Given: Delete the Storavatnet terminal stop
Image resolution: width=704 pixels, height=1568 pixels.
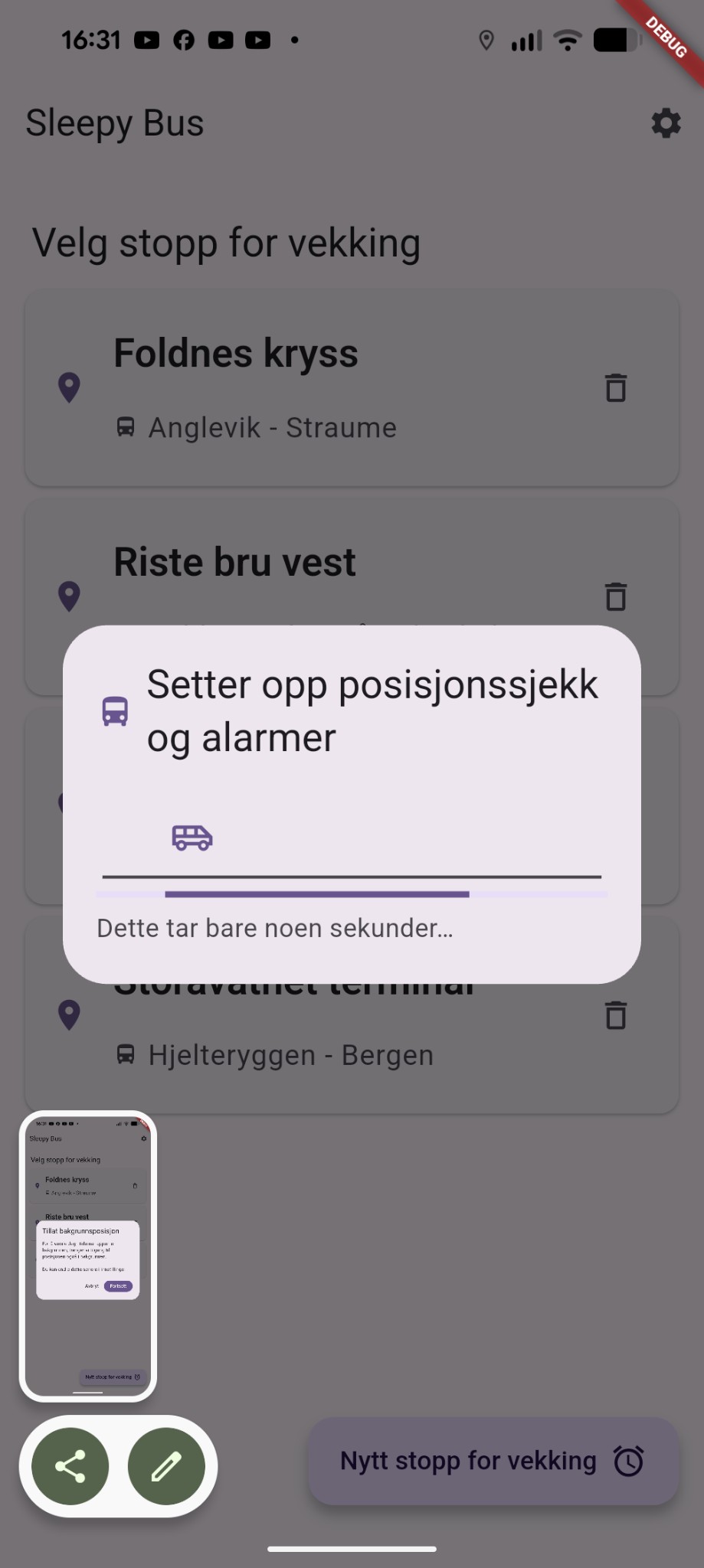Looking at the screenshot, I should pos(615,1015).
